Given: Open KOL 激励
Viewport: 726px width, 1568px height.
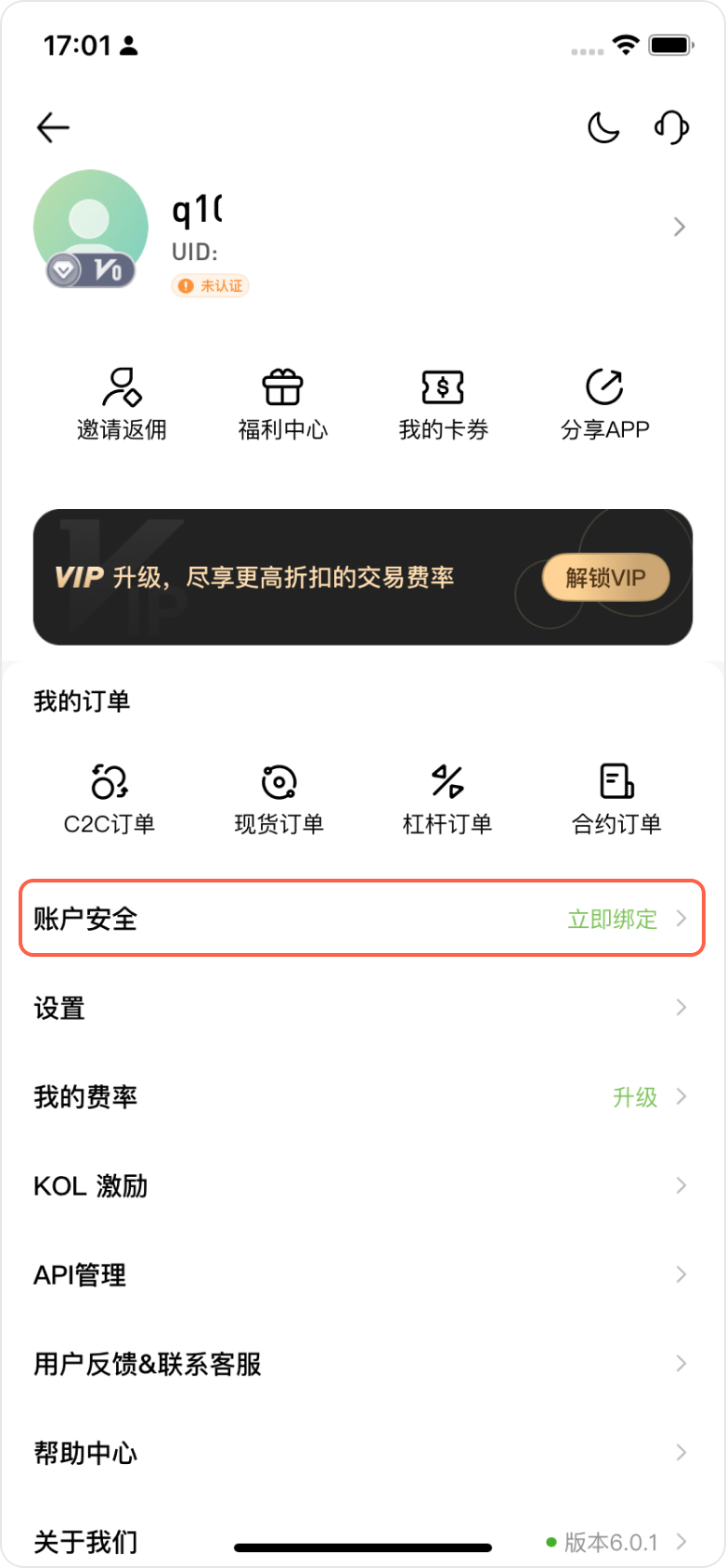Looking at the screenshot, I should click(x=362, y=1186).
